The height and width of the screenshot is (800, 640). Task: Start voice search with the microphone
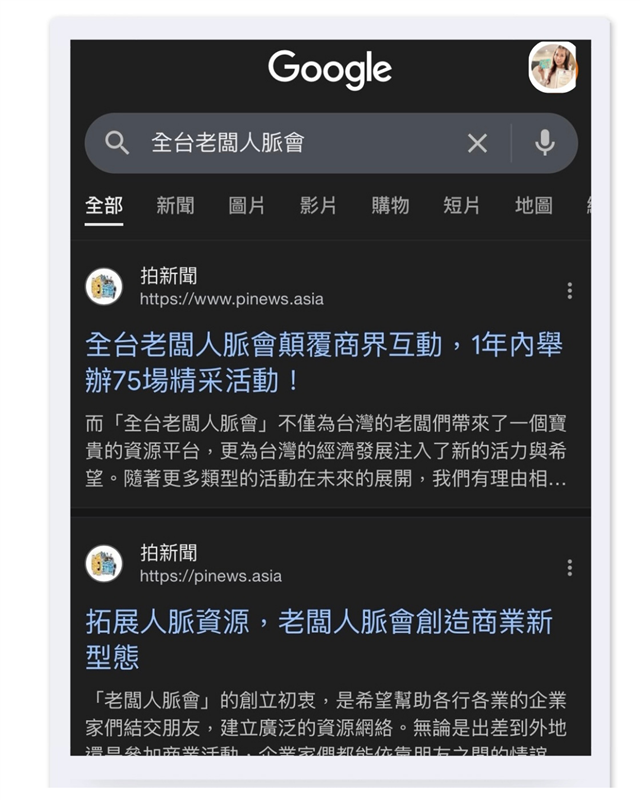[x=544, y=143]
